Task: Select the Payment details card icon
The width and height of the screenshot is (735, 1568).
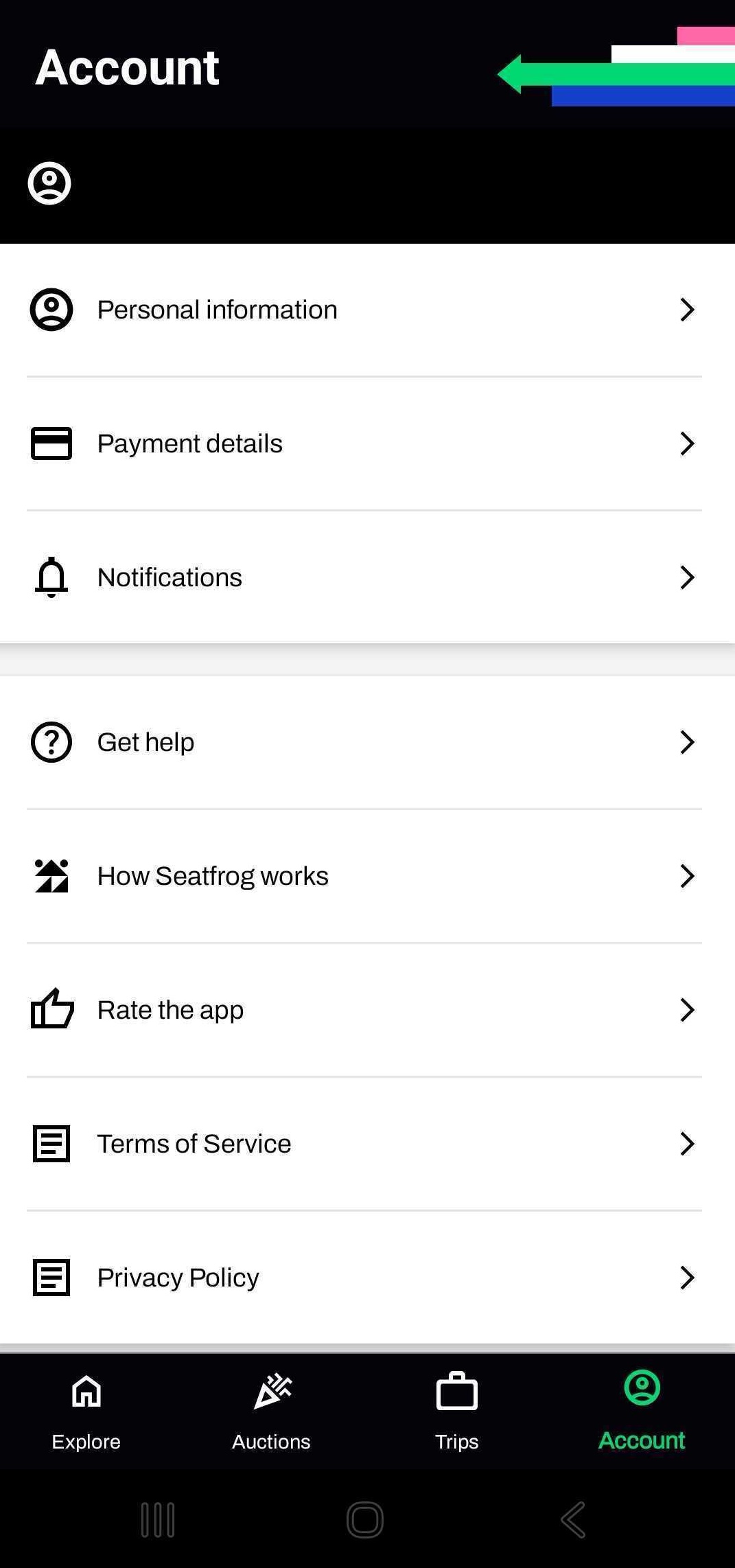Action: coord(51,443)
